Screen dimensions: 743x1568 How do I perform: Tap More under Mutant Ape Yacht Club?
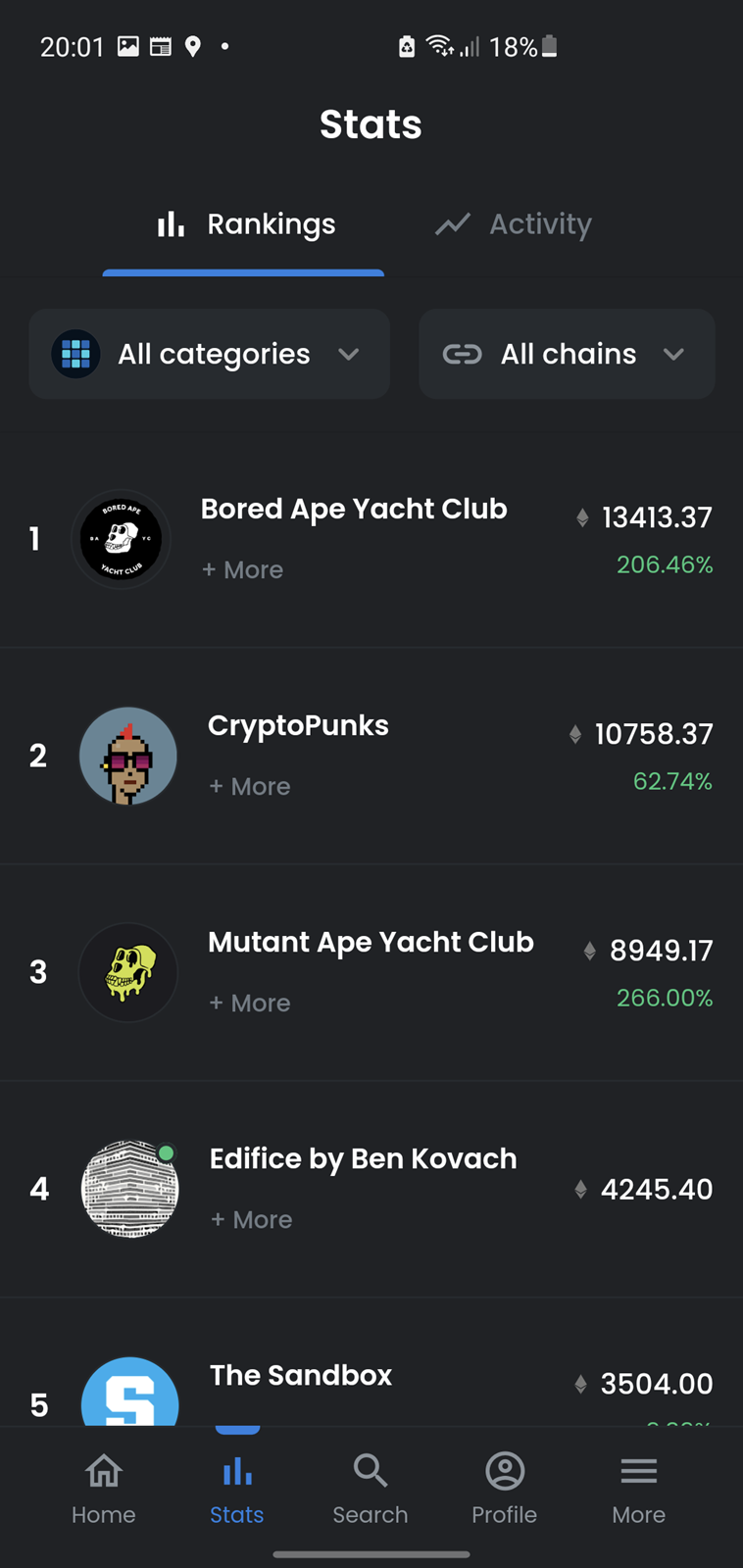250,1003
